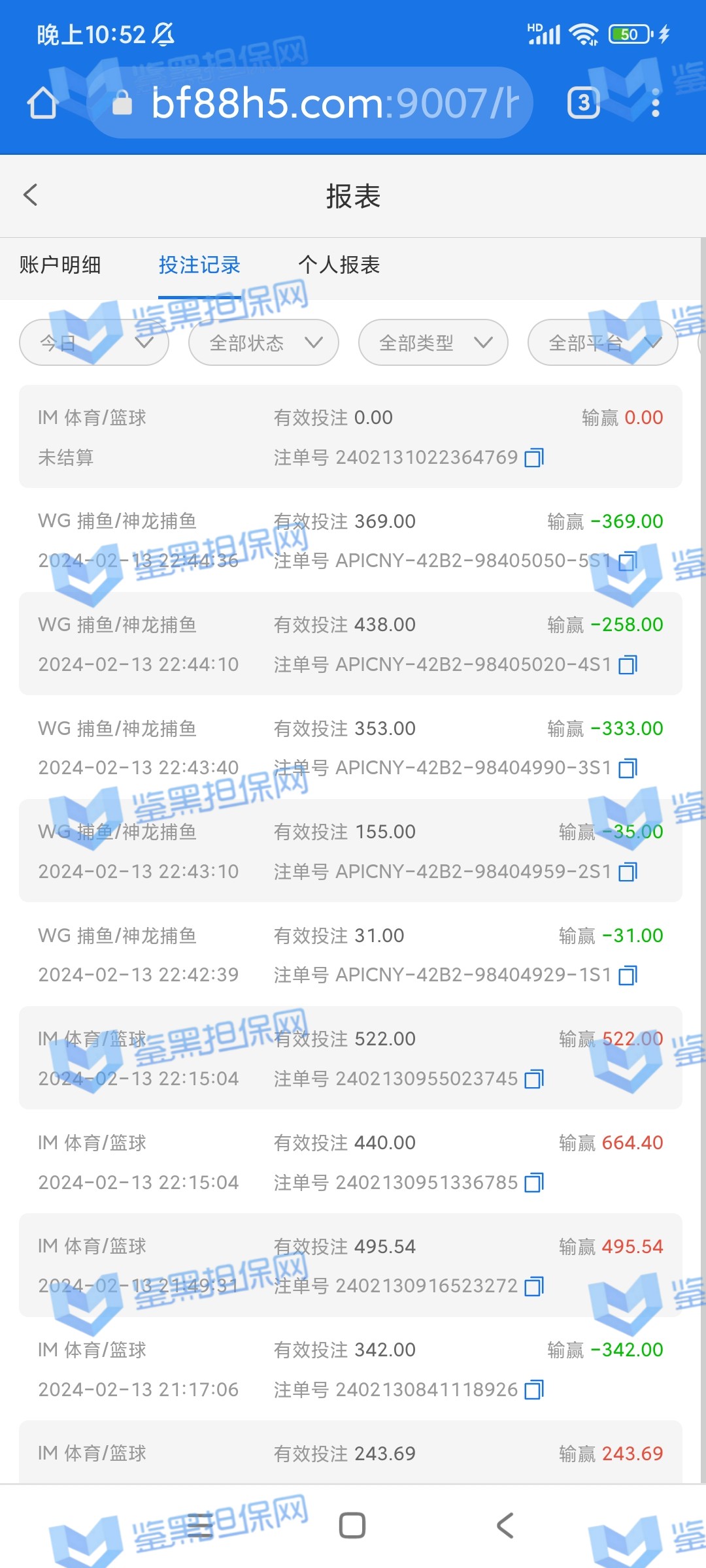Screen dimensions: 706x1568
Task: Select the 投注记录 tab
Action: pyautogui.click(x=199, y=265)
